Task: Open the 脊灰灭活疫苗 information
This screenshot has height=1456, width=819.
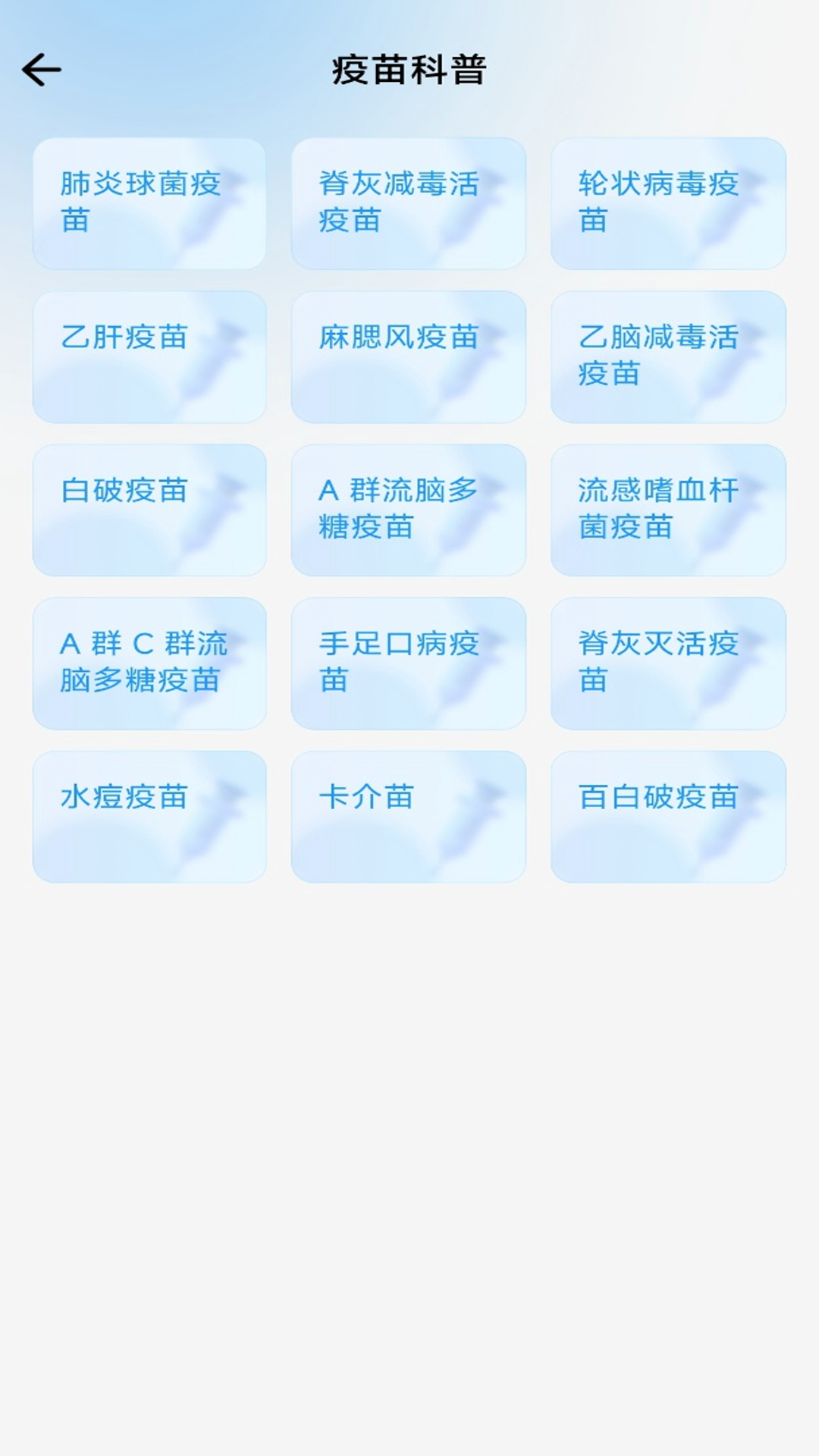Action: click(x=668, y=664)
